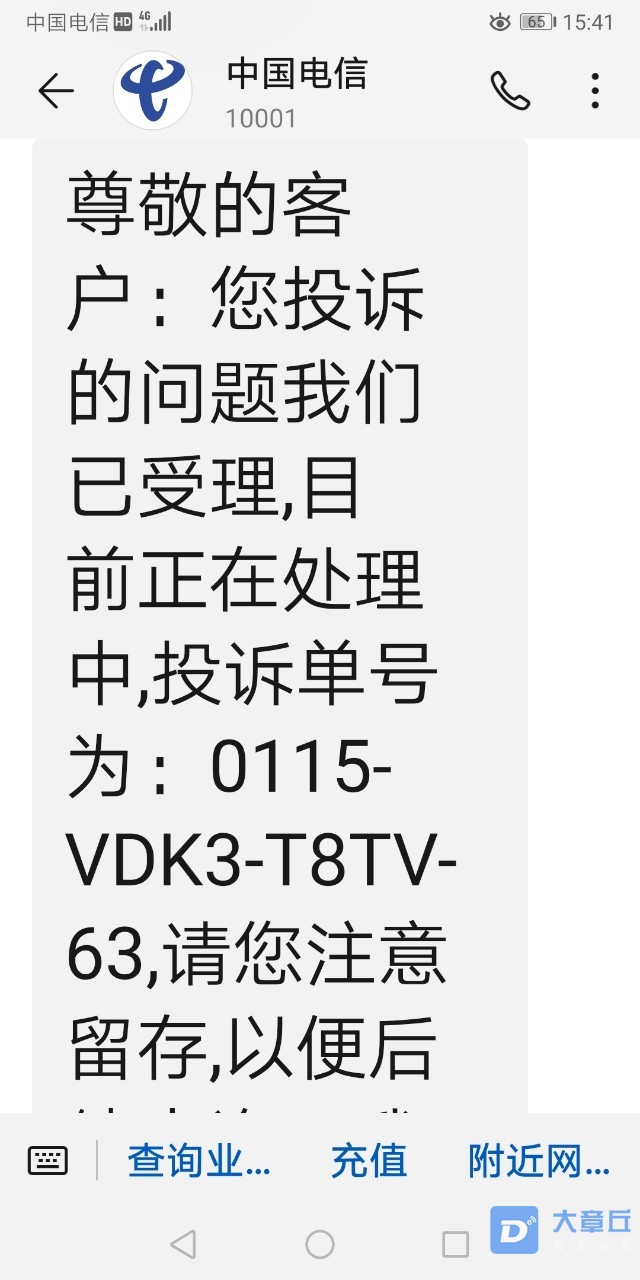Go back to the message list
Viewport: 640px width, 1280px height.
pyautogui.click(x=56, y=92)
